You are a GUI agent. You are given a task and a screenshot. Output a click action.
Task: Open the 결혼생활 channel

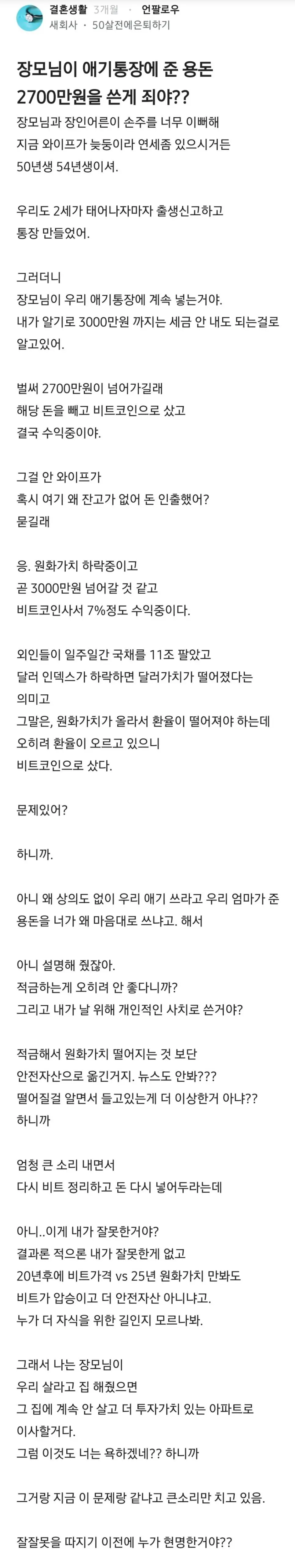click(68, 10)
